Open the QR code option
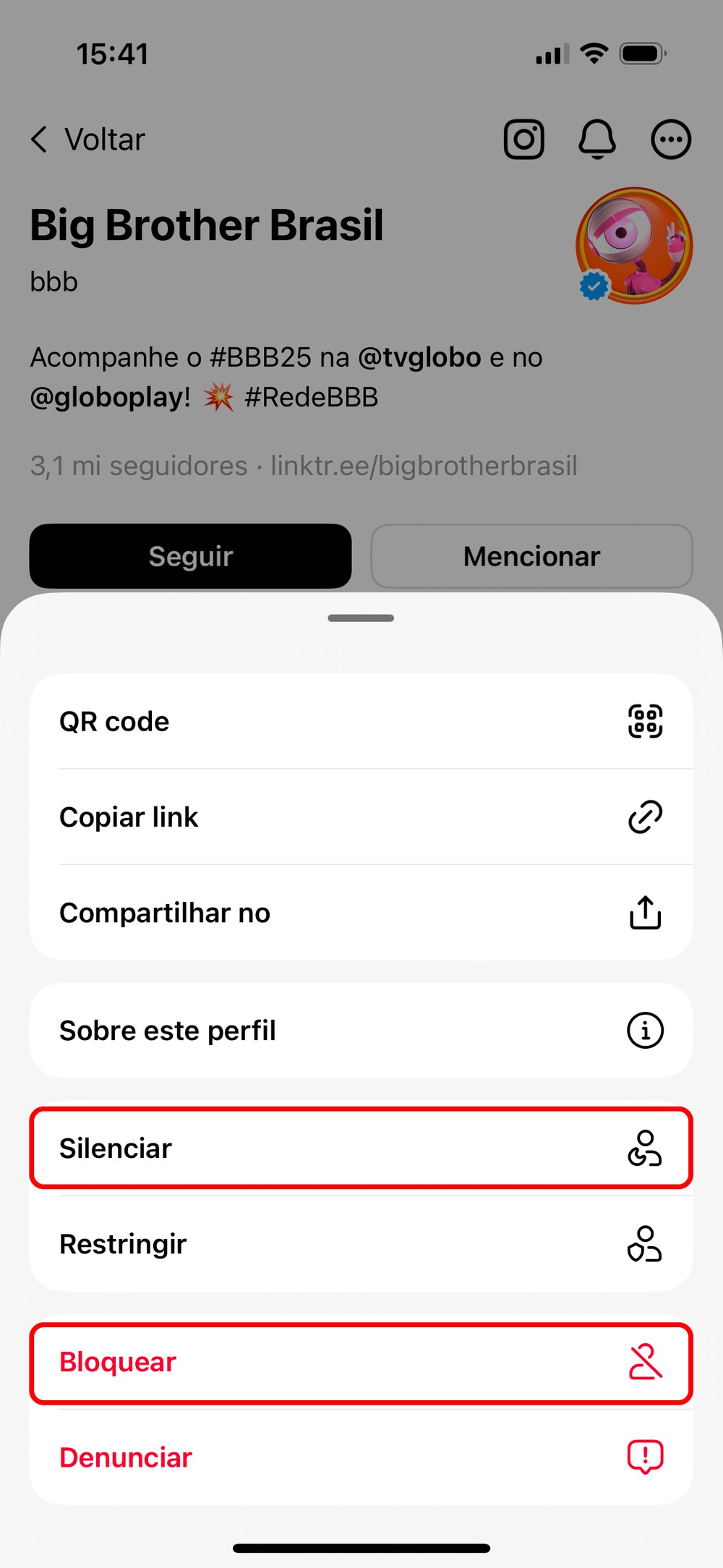723x1568 pixels. pos(360,722)
